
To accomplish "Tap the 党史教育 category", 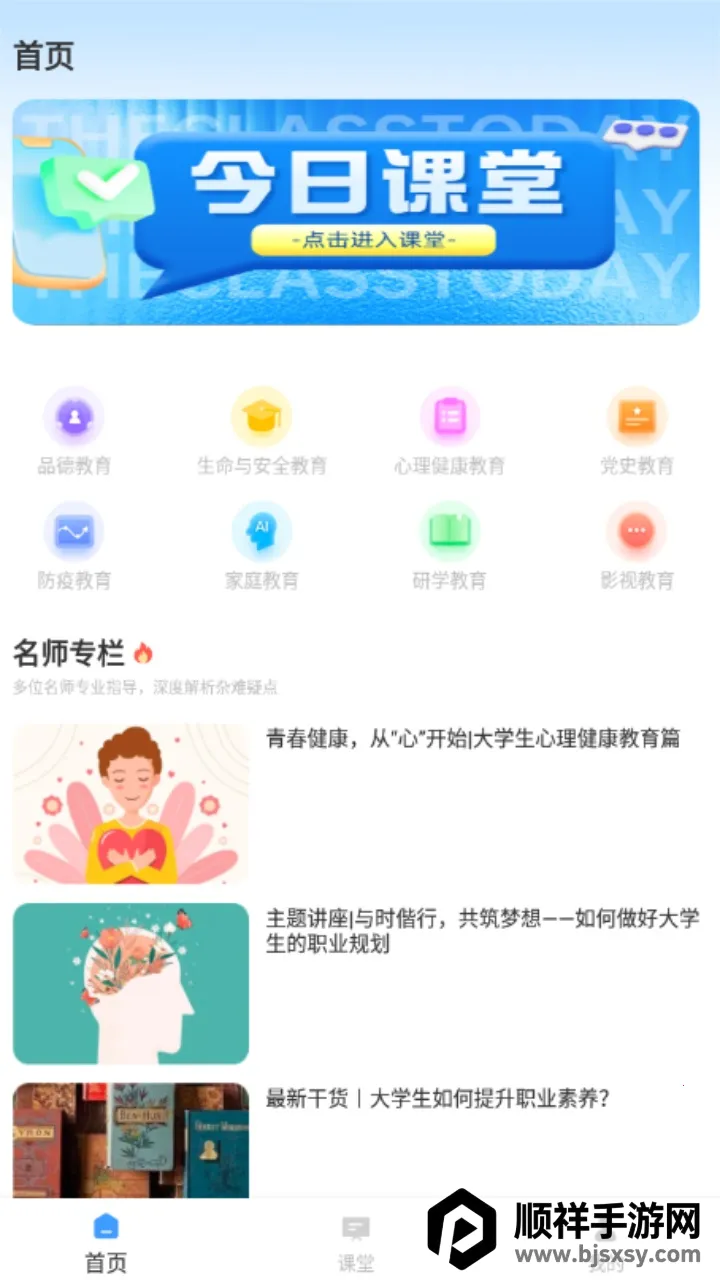I will (637, 432).
